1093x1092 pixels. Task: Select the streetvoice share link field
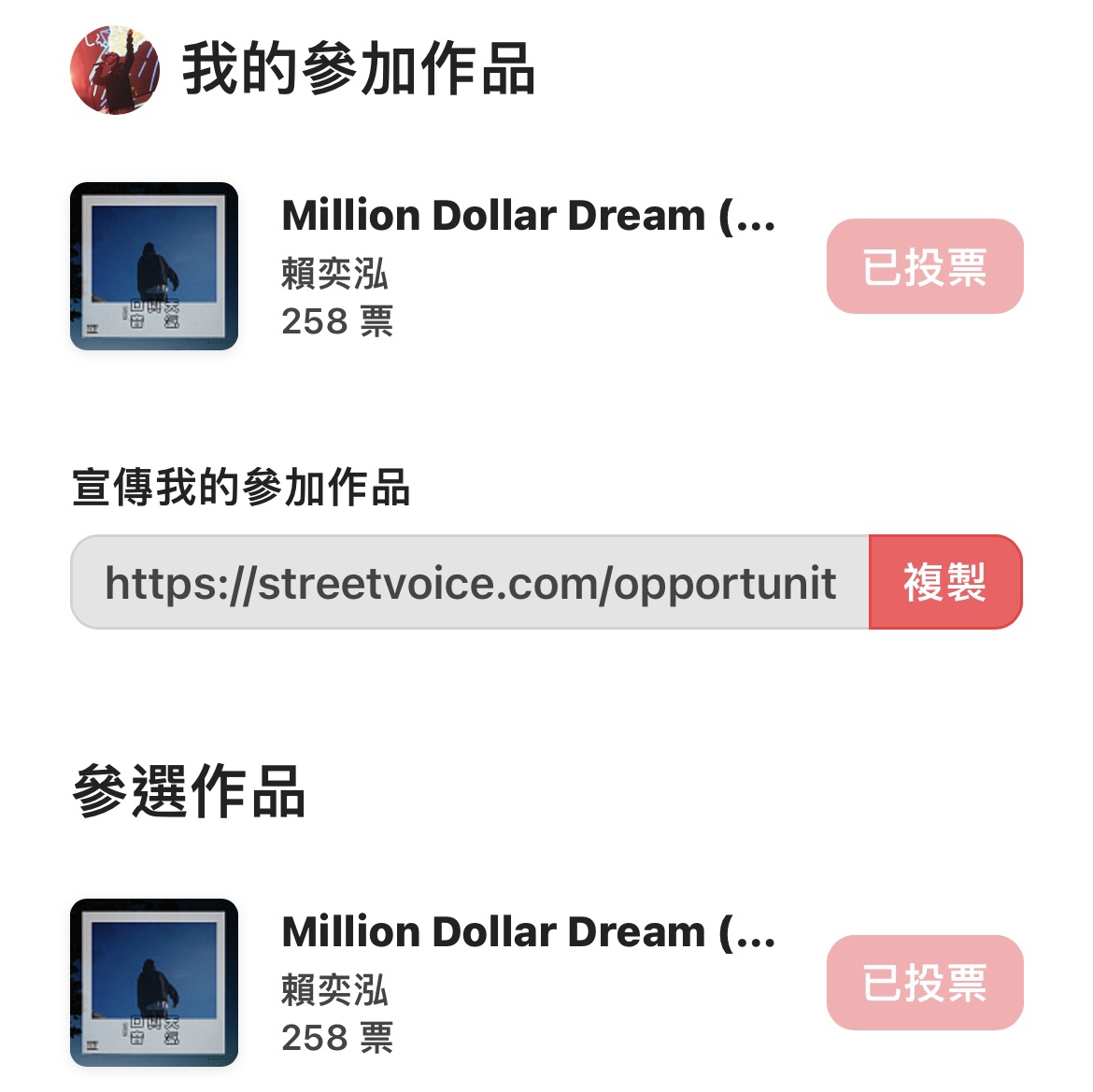click(470, 583)
